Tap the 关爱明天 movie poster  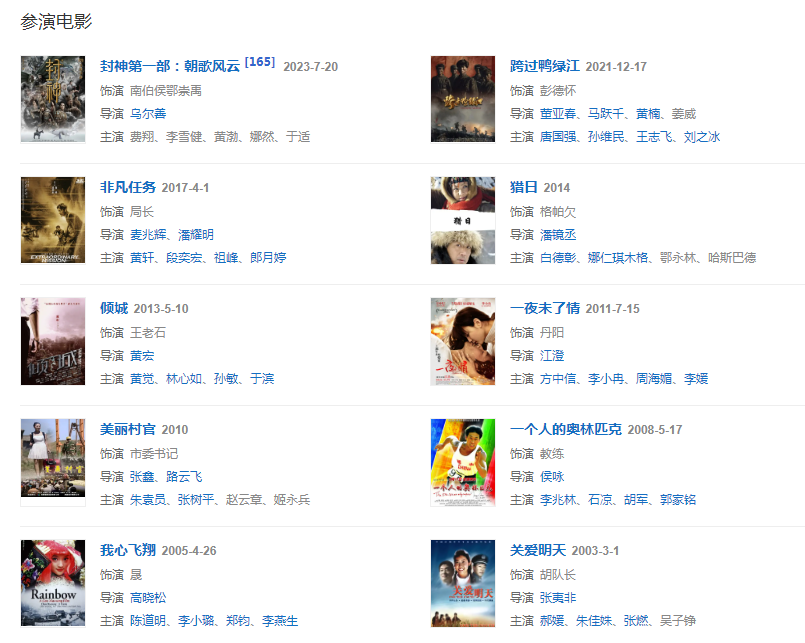(x=462, y=583)
